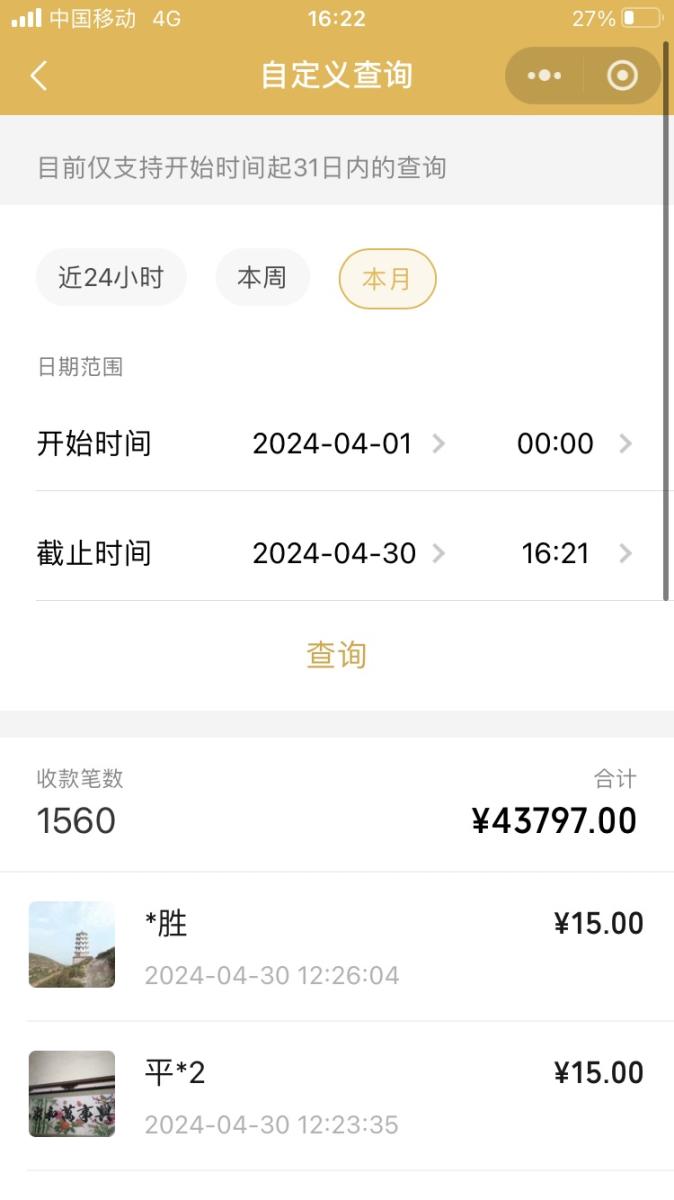
Task: Change the start time 00:00
Action: tap(574, 443)
